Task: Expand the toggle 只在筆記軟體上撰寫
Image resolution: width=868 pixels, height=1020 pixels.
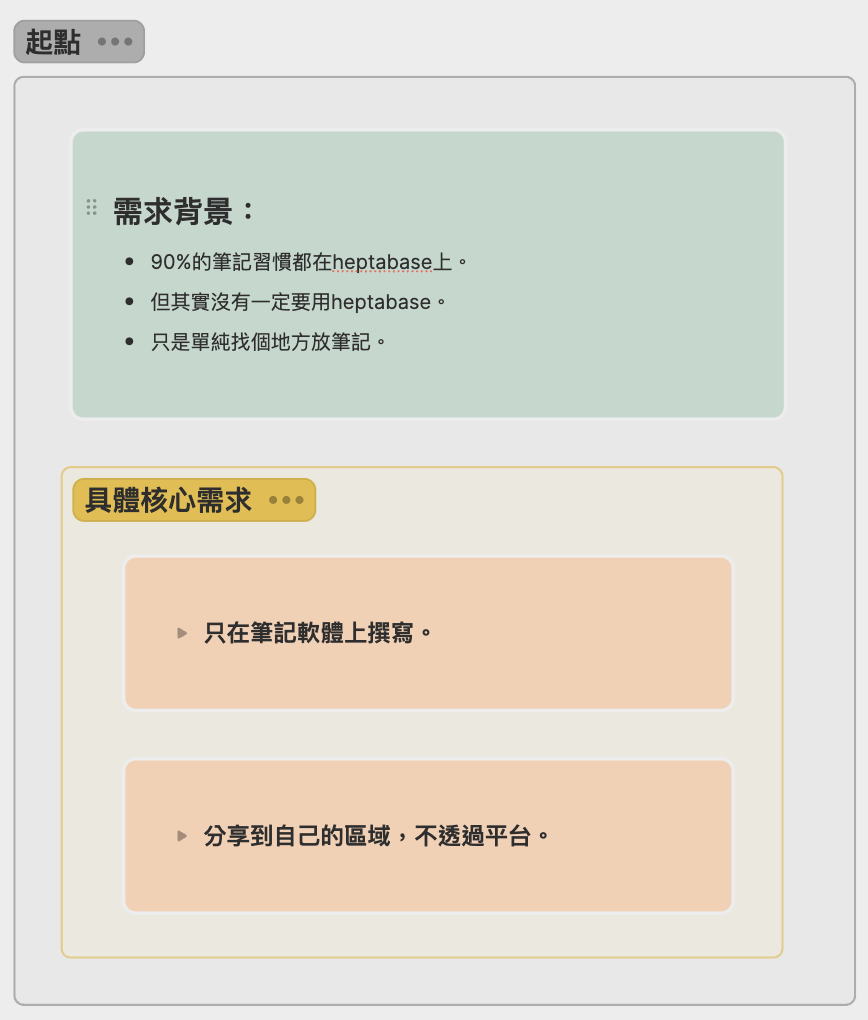Action: (182, 633)
